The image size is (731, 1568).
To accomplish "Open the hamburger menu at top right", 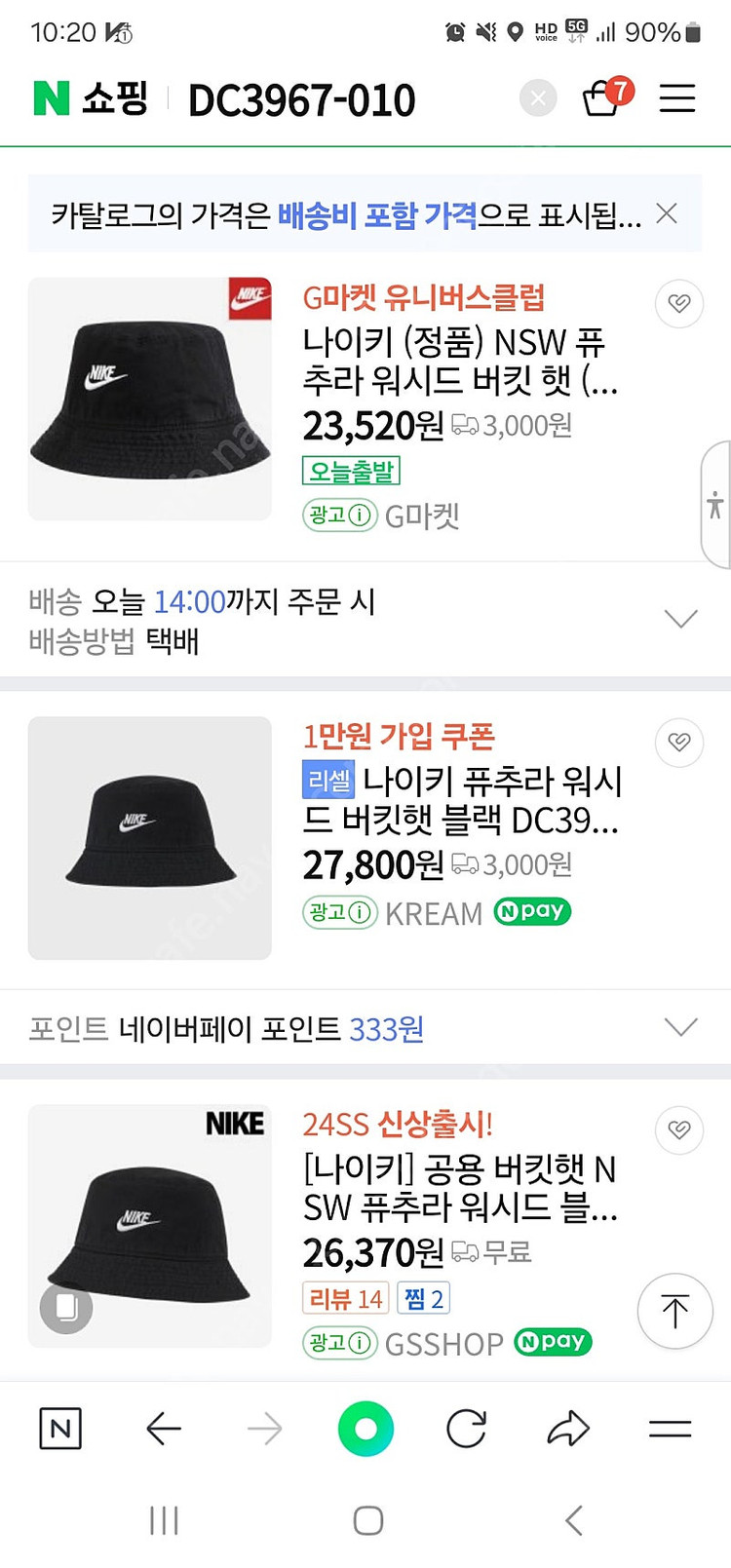I will [677, 98].
